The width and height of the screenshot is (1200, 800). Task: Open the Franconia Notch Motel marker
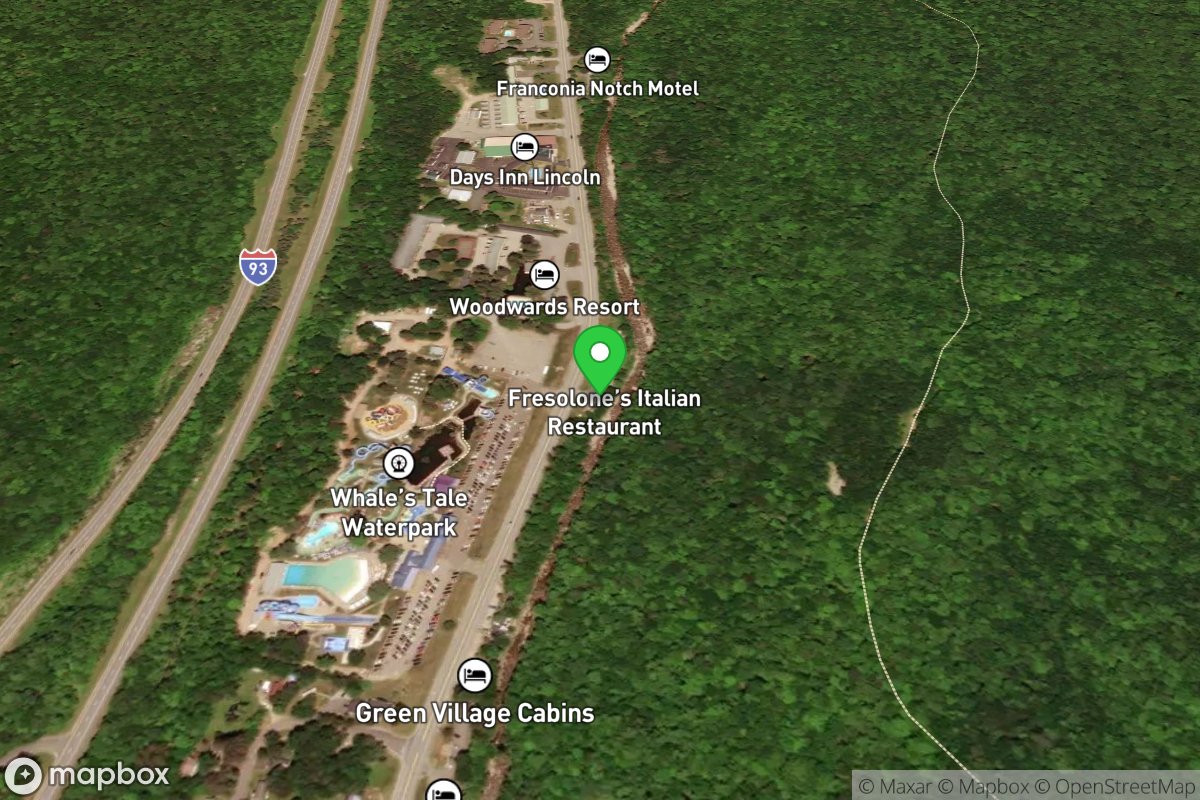pyautogui.click(x=597, y=60)
